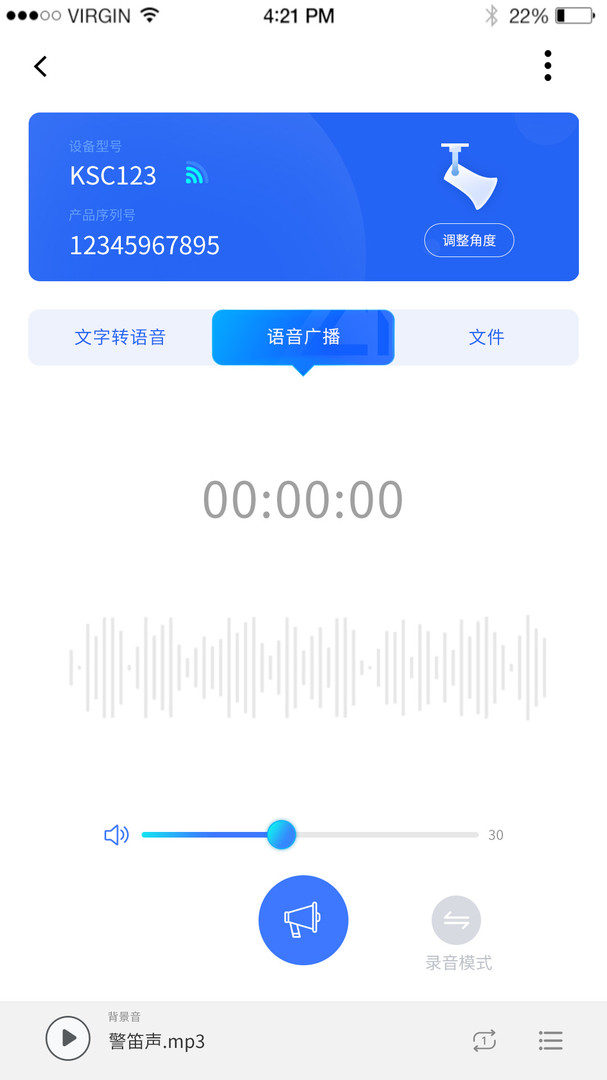Toggle repeat-one for background audio

[484, 1040]
